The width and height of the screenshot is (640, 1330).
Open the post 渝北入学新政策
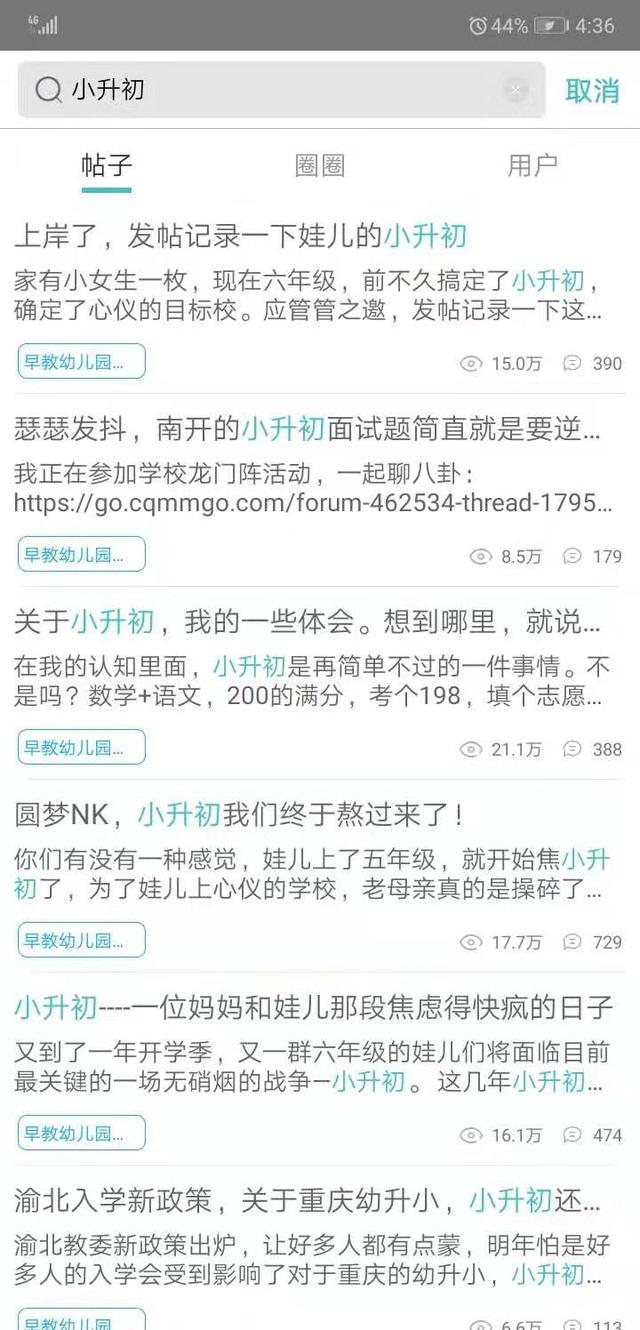[308, 1200]
